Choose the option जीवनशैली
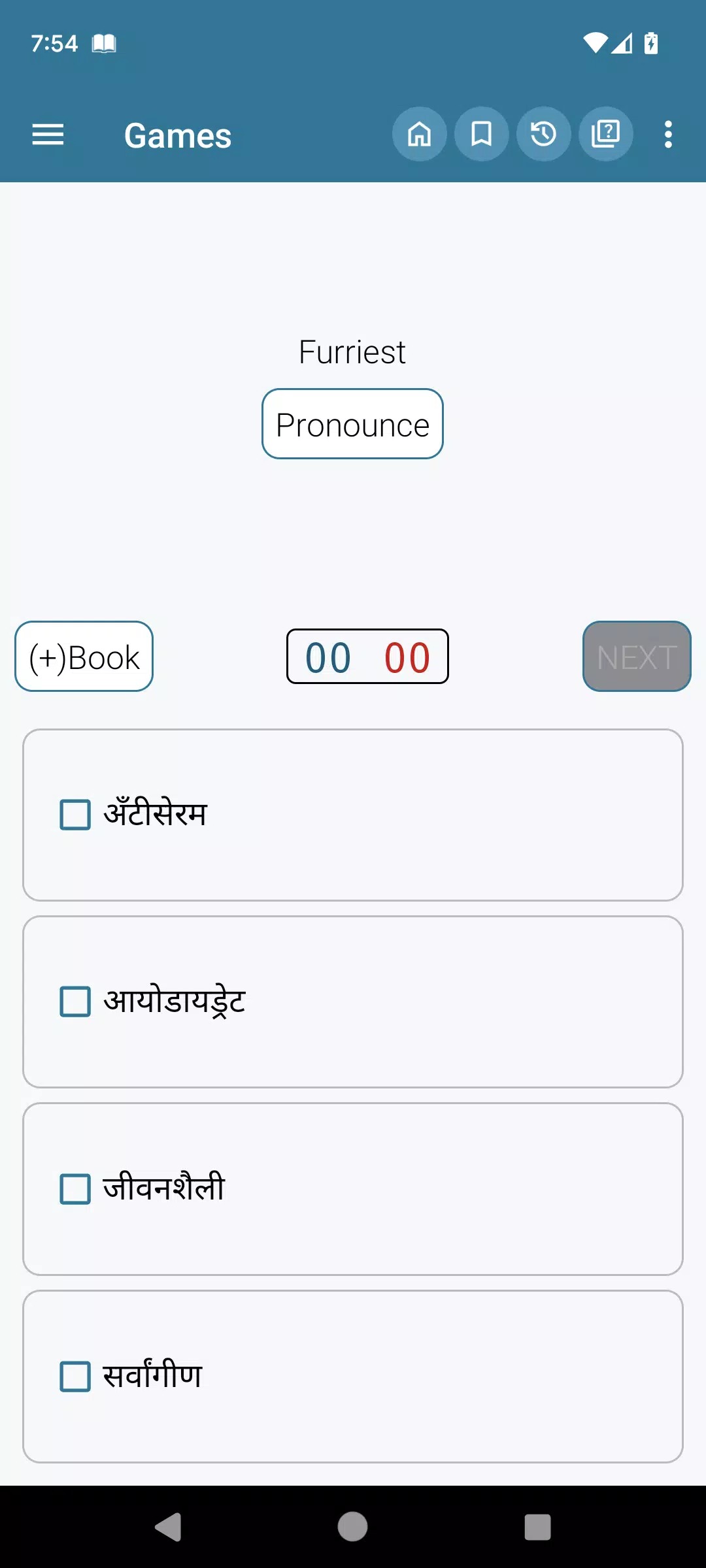 pyautogui.click(x=76, y=1189)
